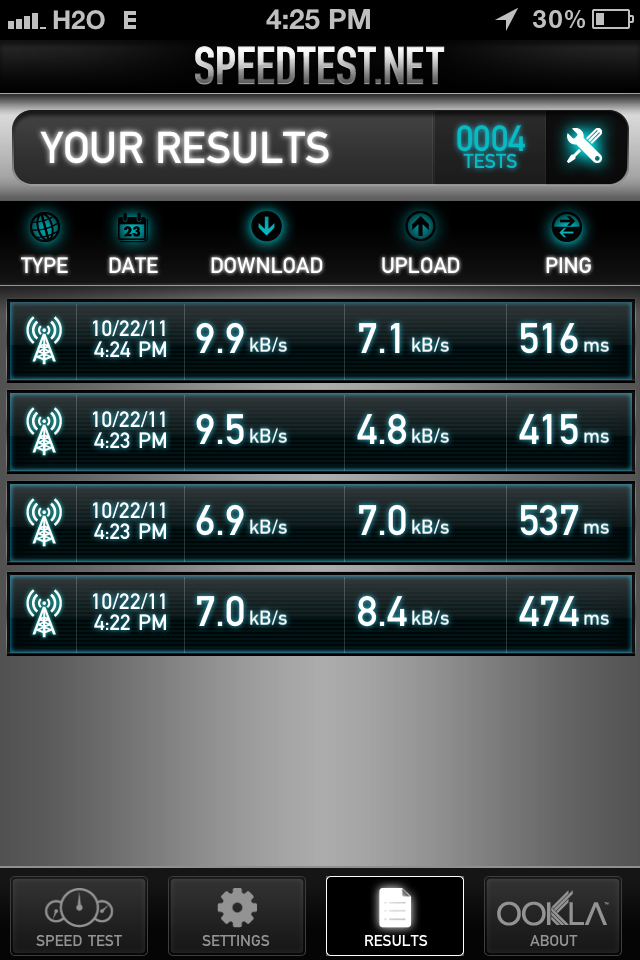This screenshot has height=960, width=640.
Task: Open the result with 537 ms ping
Action: [x=320, y=523]
